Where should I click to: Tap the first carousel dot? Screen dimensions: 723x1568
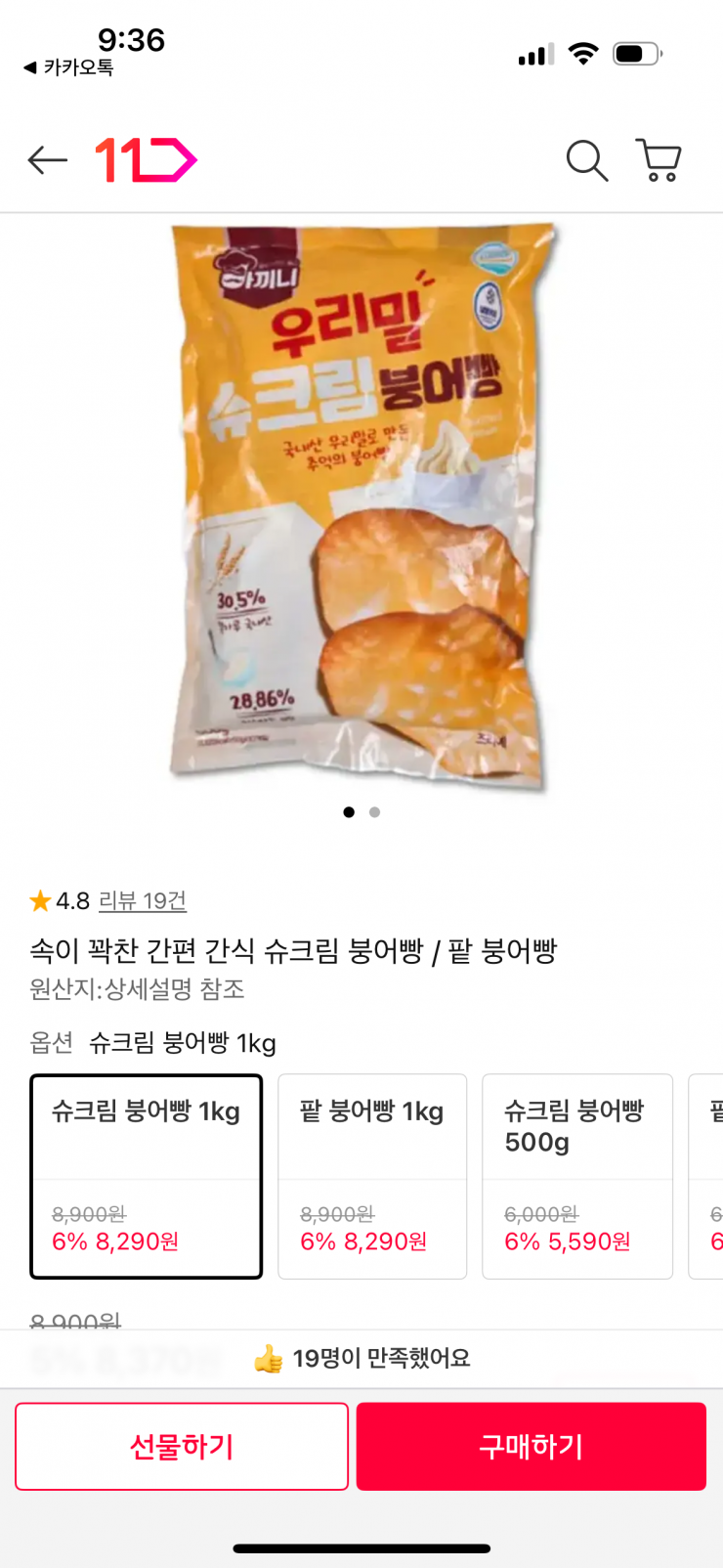point(349,812)
